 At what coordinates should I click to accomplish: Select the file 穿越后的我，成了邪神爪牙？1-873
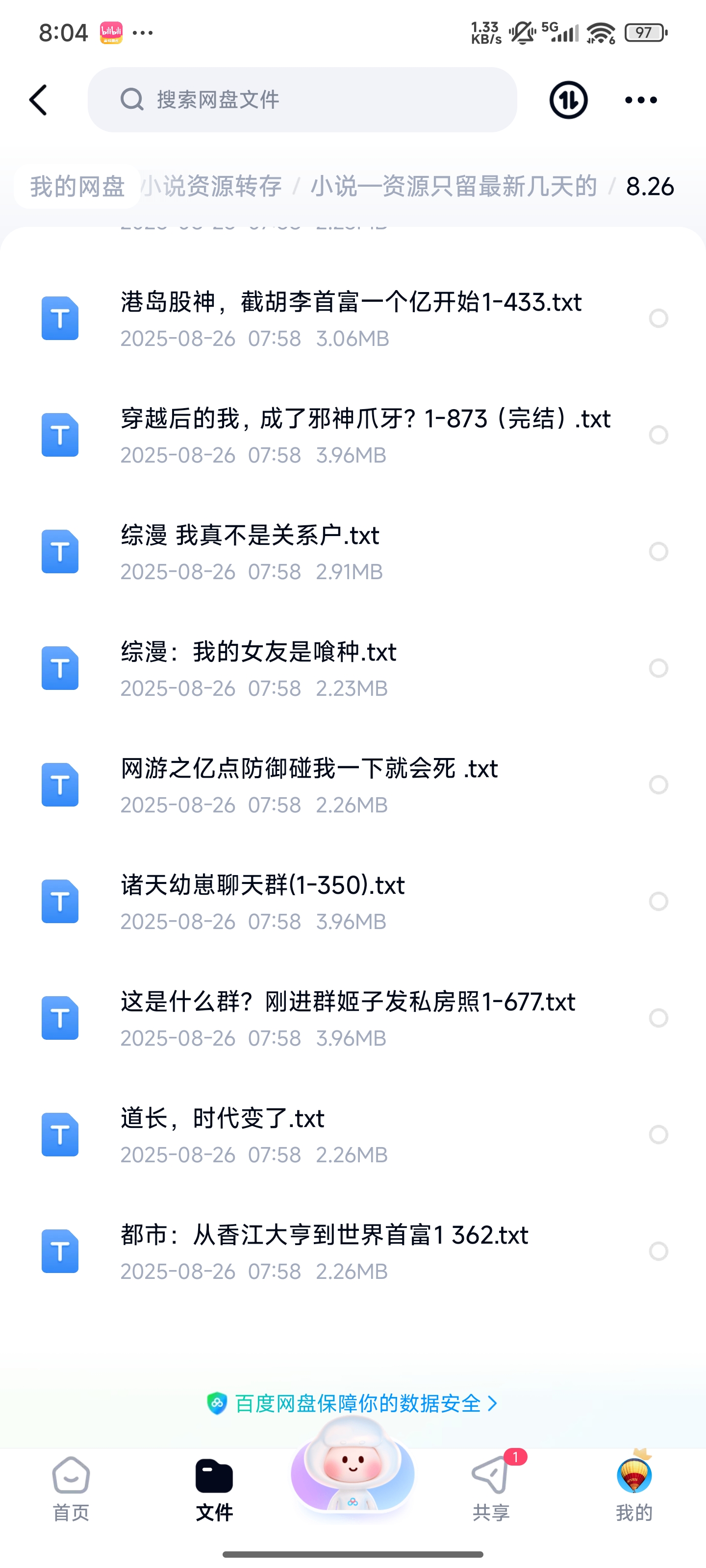[658, 435]
